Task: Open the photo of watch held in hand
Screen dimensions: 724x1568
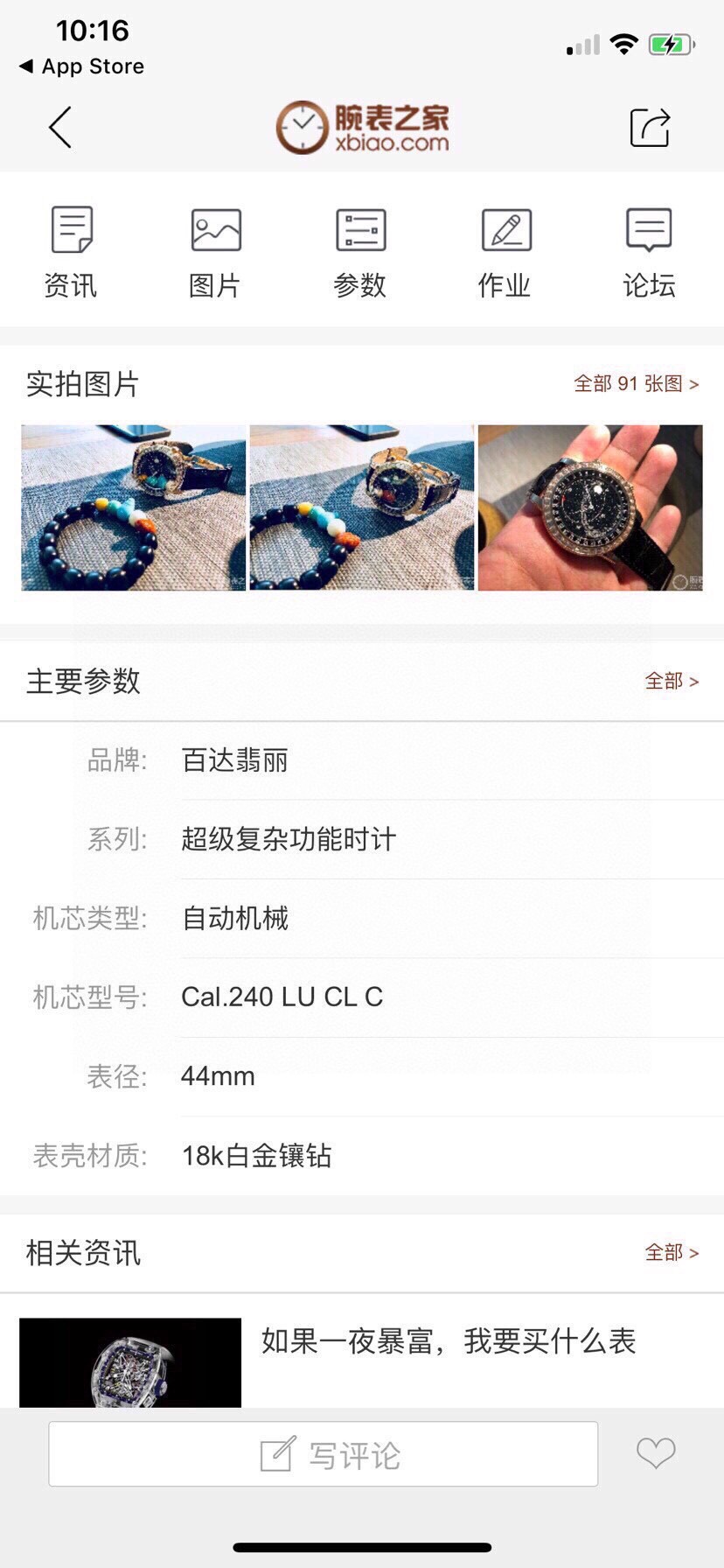Action: (590, 507)
